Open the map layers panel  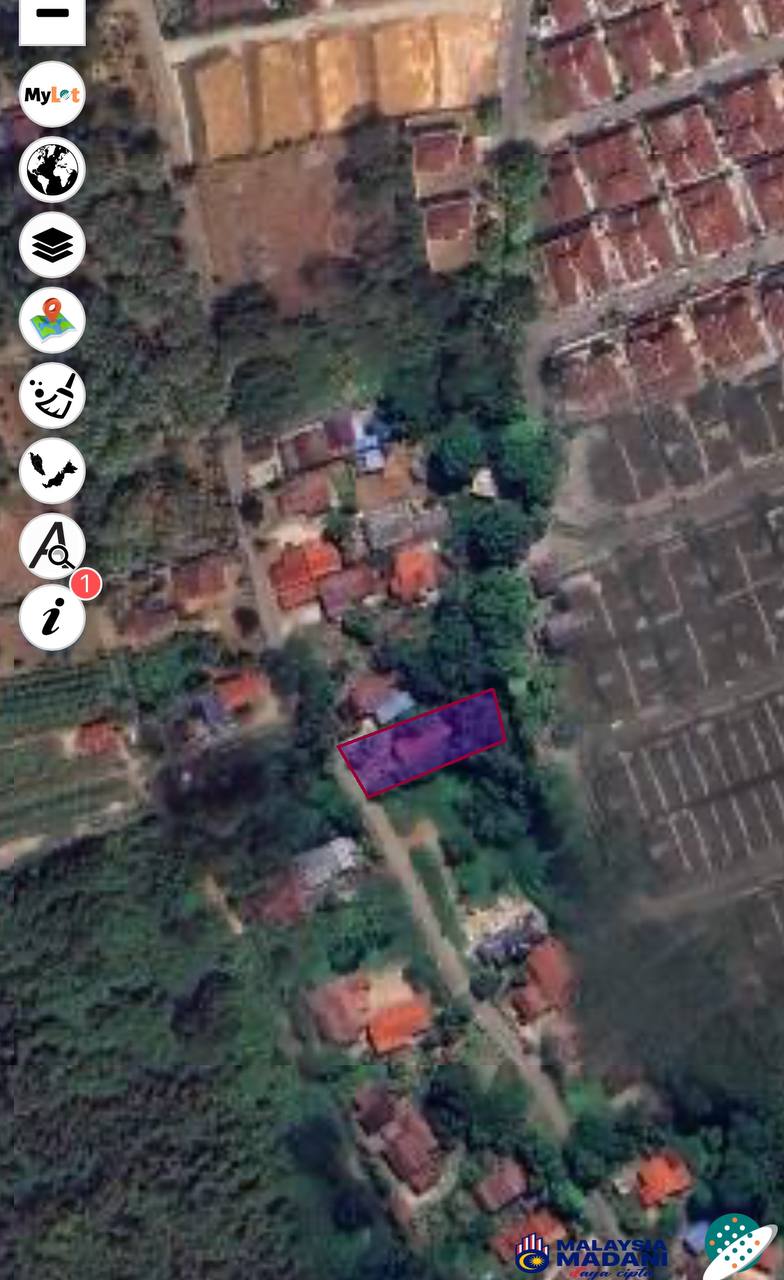click(52, 245)
